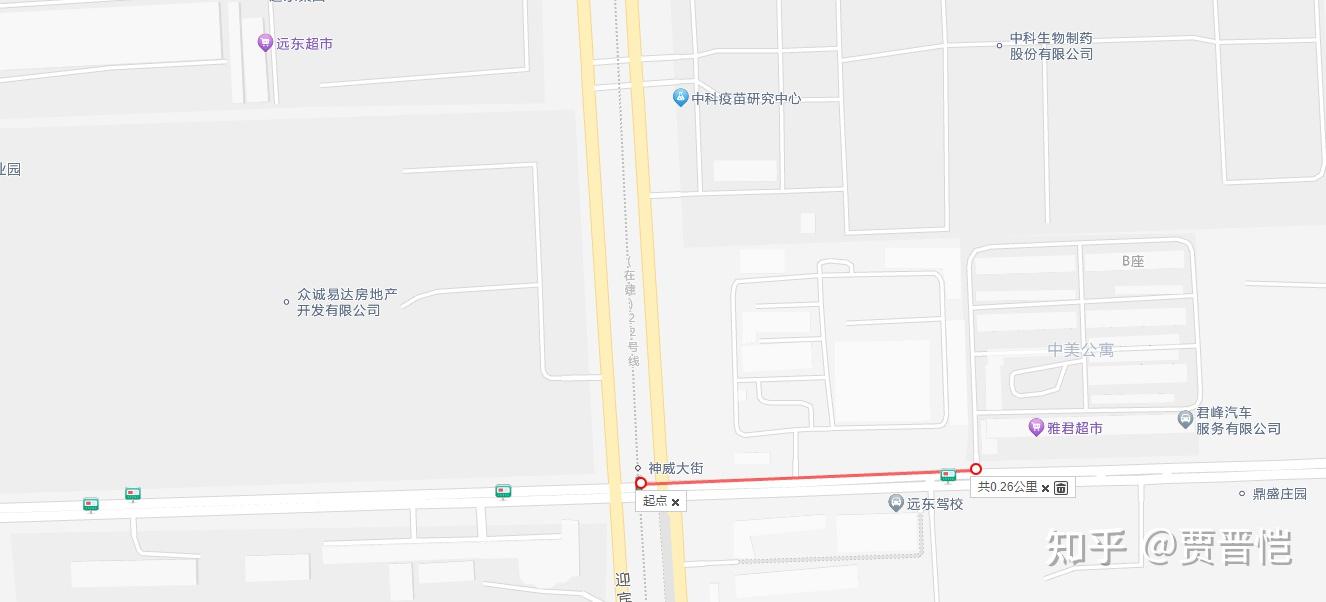Open the bus stop beside the route end
Viewport: 1326px width, 602px height.
pos(948,475)
